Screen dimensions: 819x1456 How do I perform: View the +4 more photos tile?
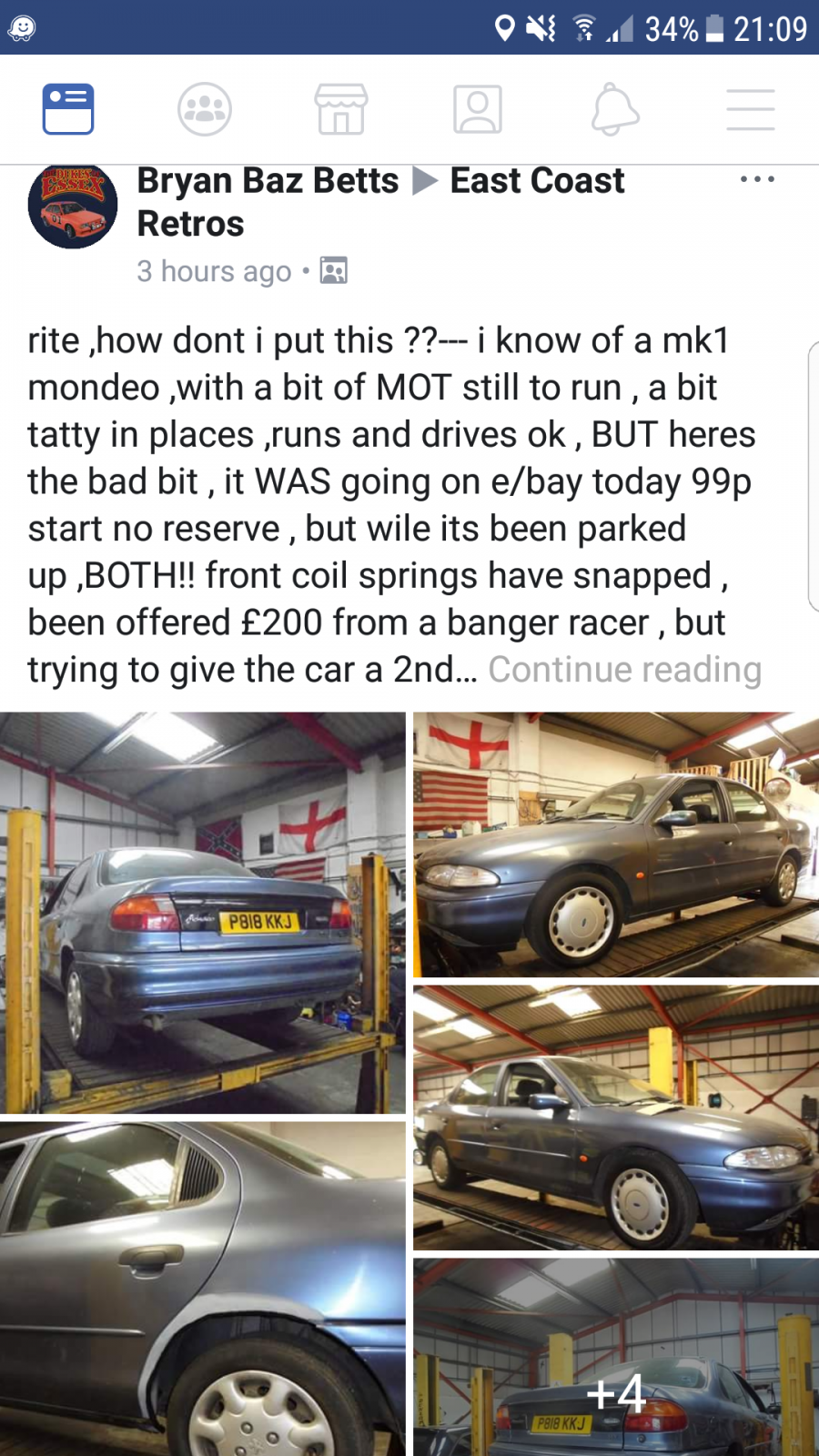[x=616, y=1358]
